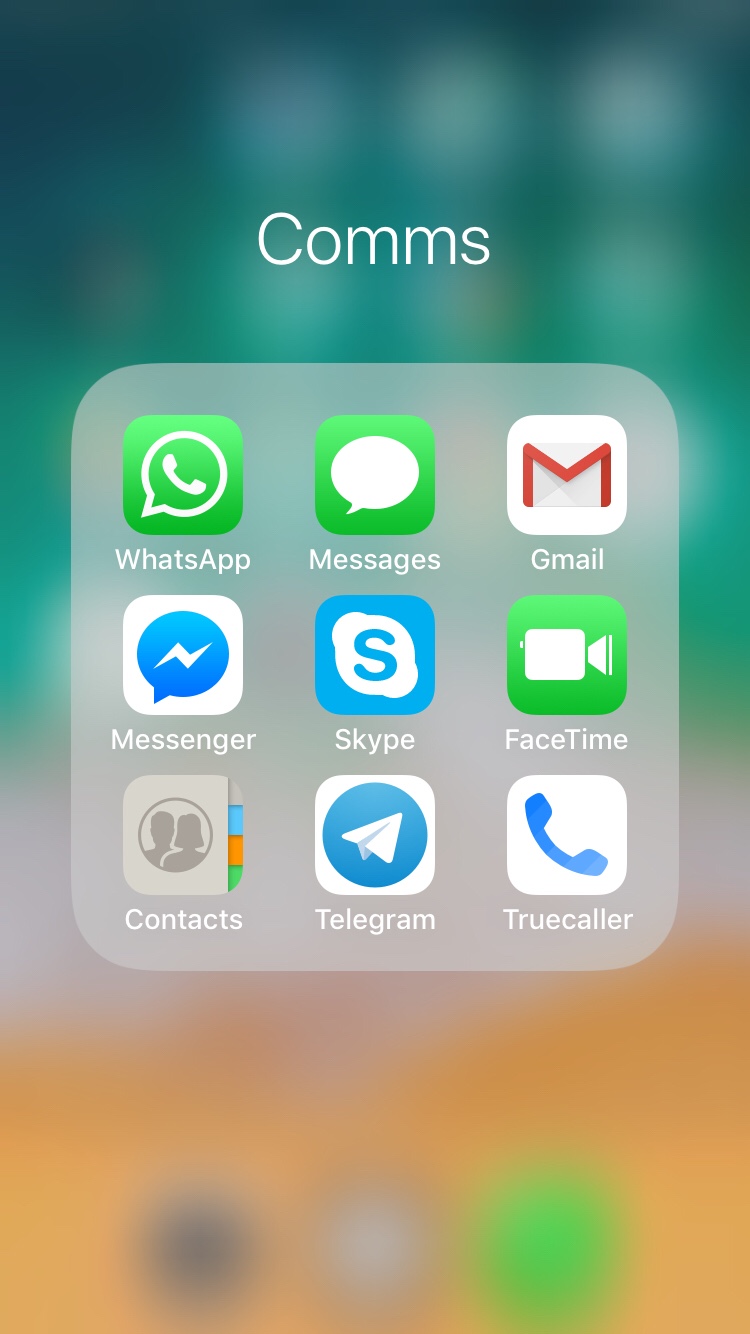Viewport: 750px width, 1334px height.
Task: Open the WhatsApp app
Action: (183, 475)
